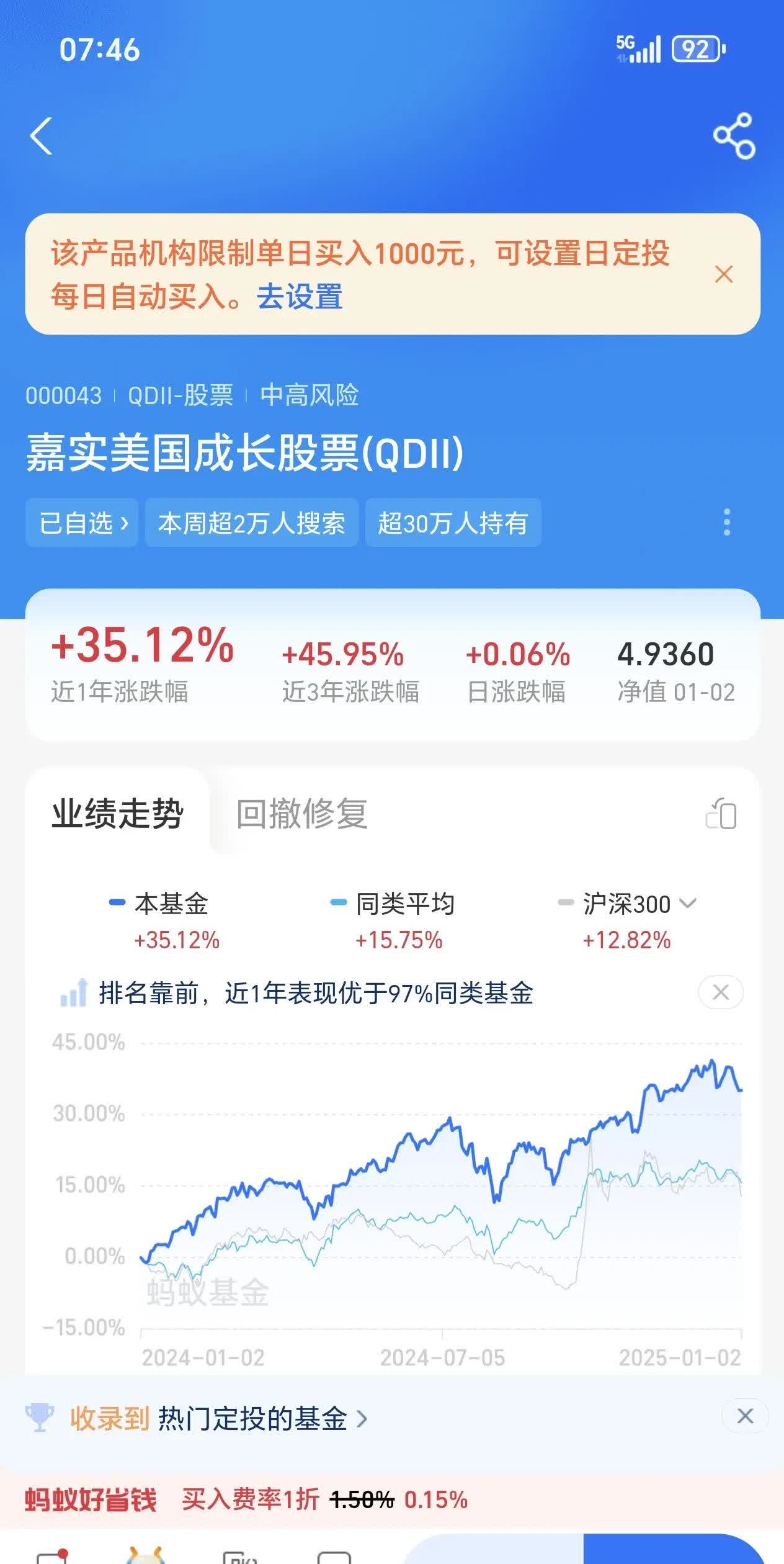The width and height of the screenshot is (784, 1564).
Task: Open the 沪深300 index selector dropdown
Action: (x=688, y=906)
